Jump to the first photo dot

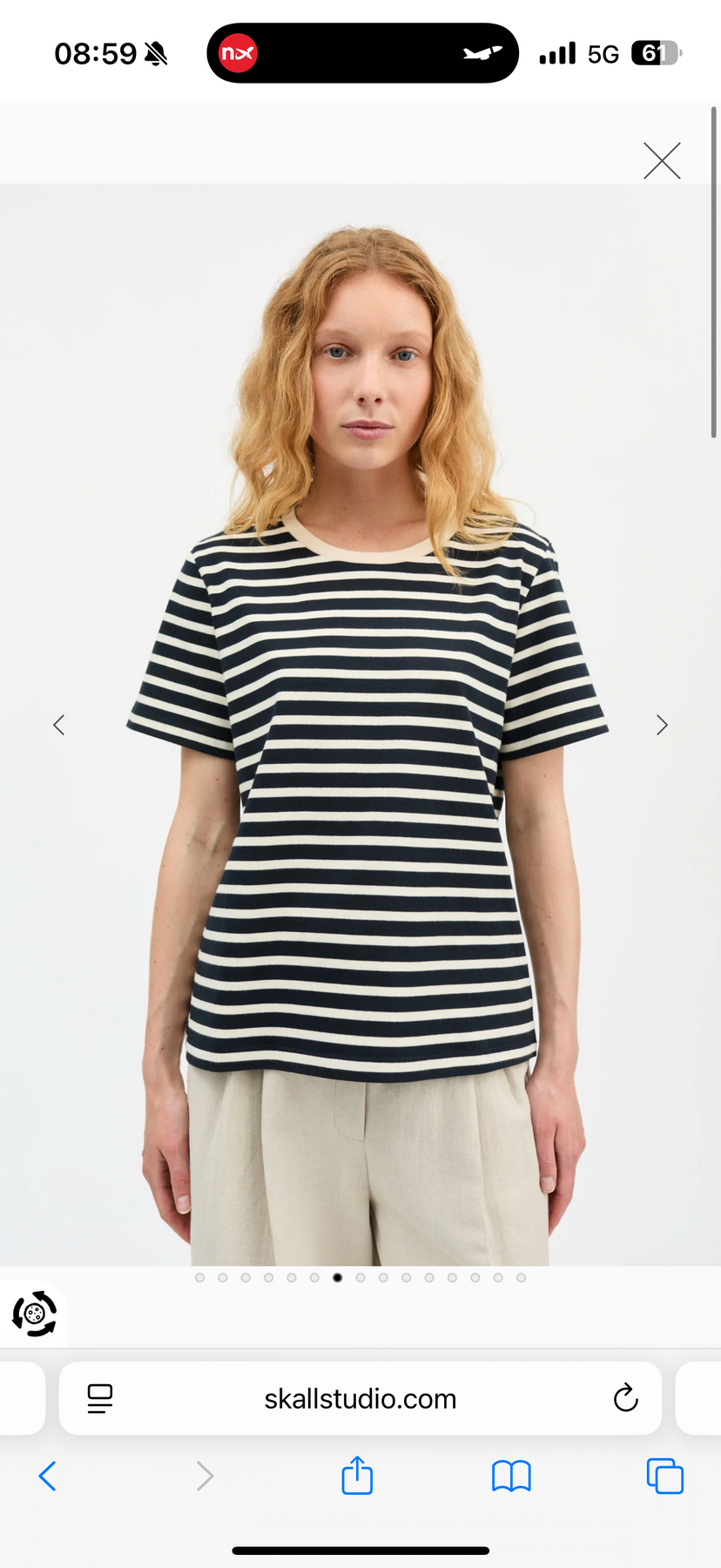(200, 1277)
